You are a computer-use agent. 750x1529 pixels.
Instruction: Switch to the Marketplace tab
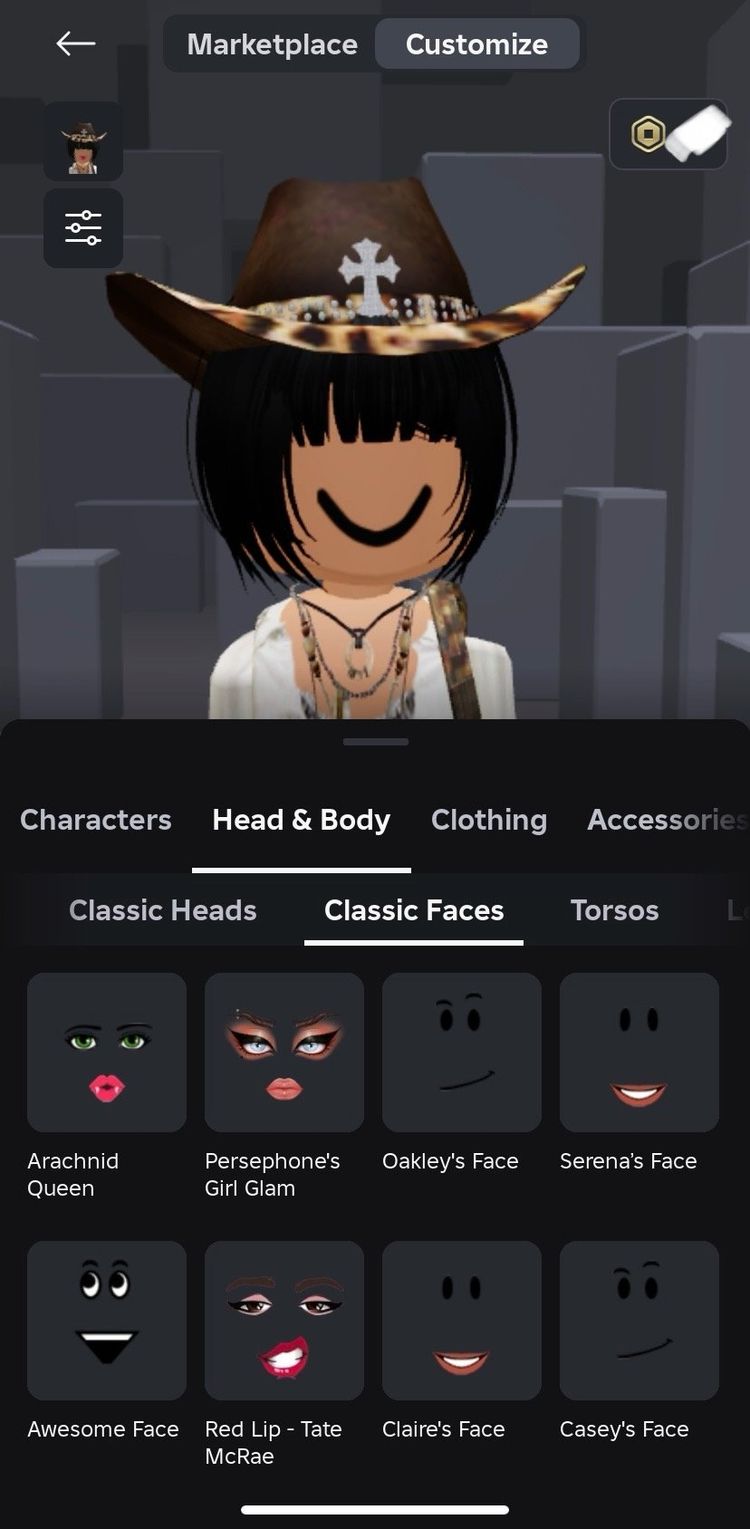pyautogui.click(x=272, y=44)
